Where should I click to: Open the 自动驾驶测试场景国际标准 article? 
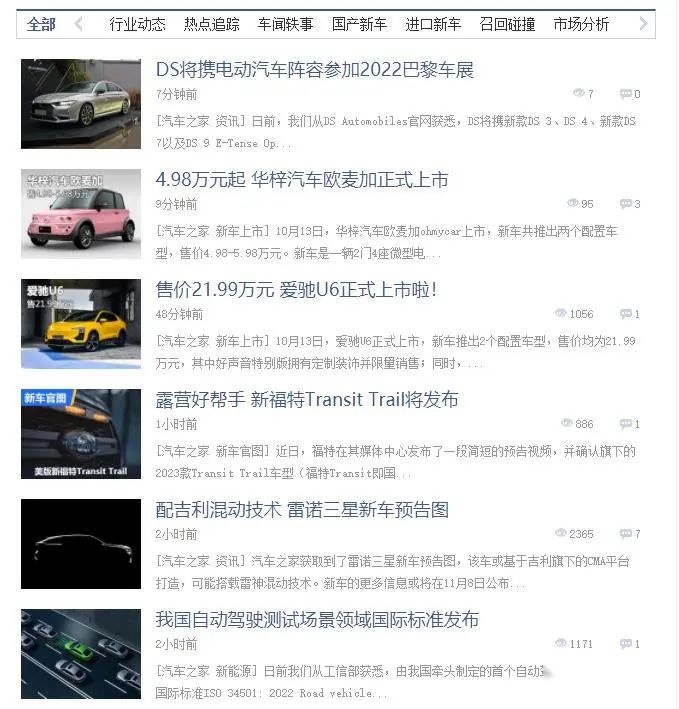coord(317,620)
